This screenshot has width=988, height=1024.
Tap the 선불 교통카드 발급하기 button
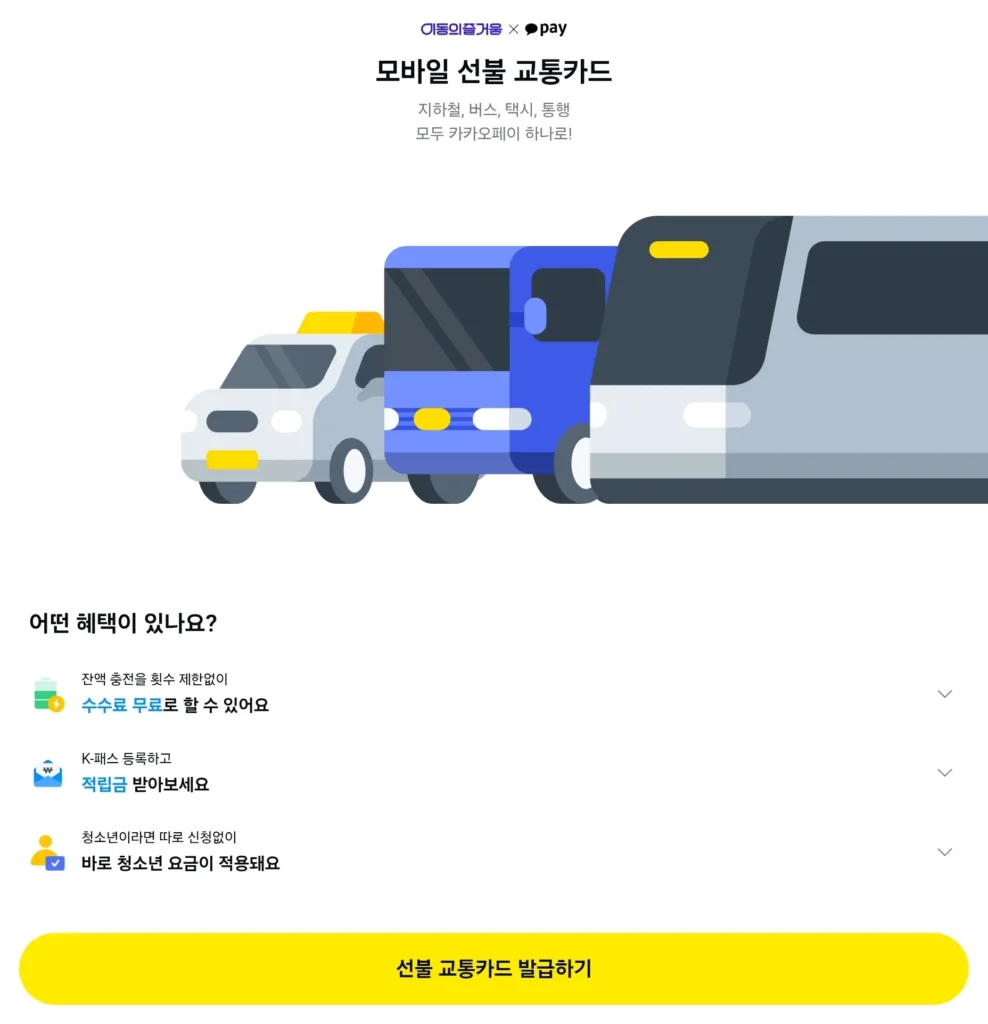click(x=493, y=968)
